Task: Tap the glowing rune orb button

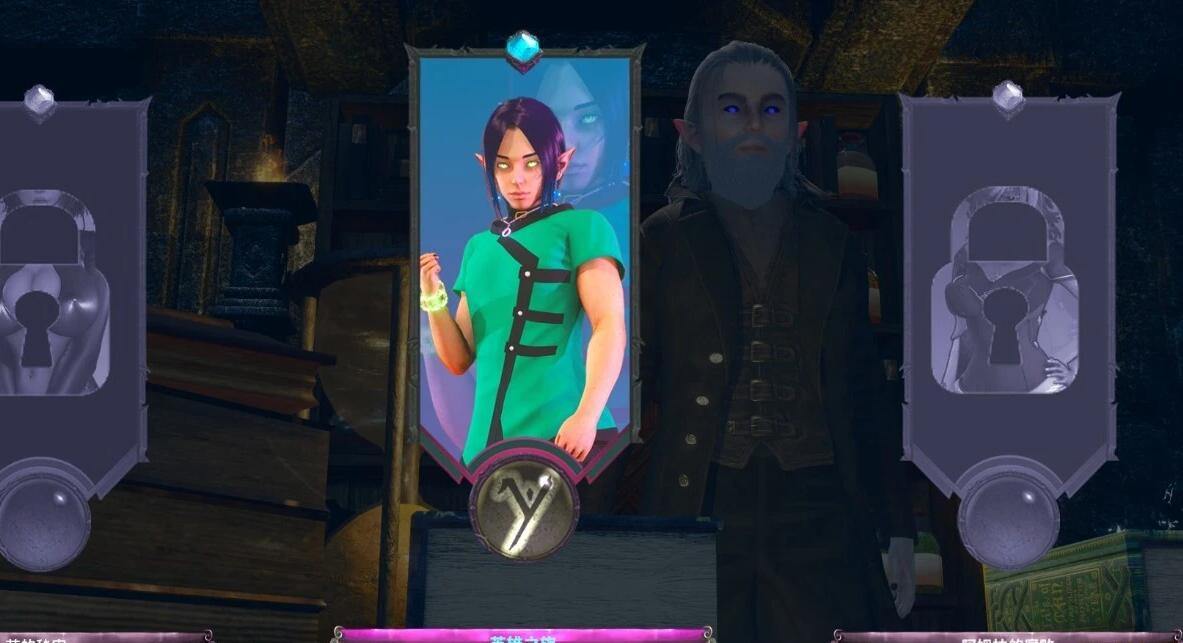Action: (524, 499)
